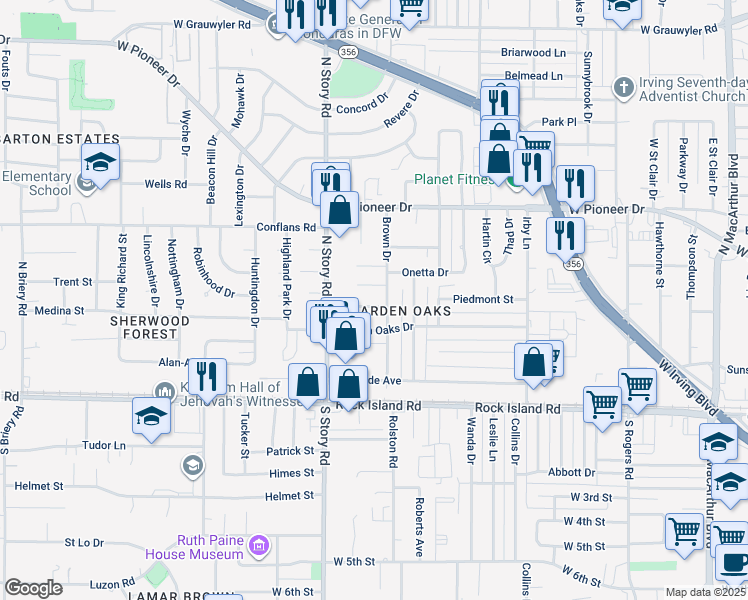
Task: Open the shopping bag marker above Collins Dr
Action: [x=534, y=361]
